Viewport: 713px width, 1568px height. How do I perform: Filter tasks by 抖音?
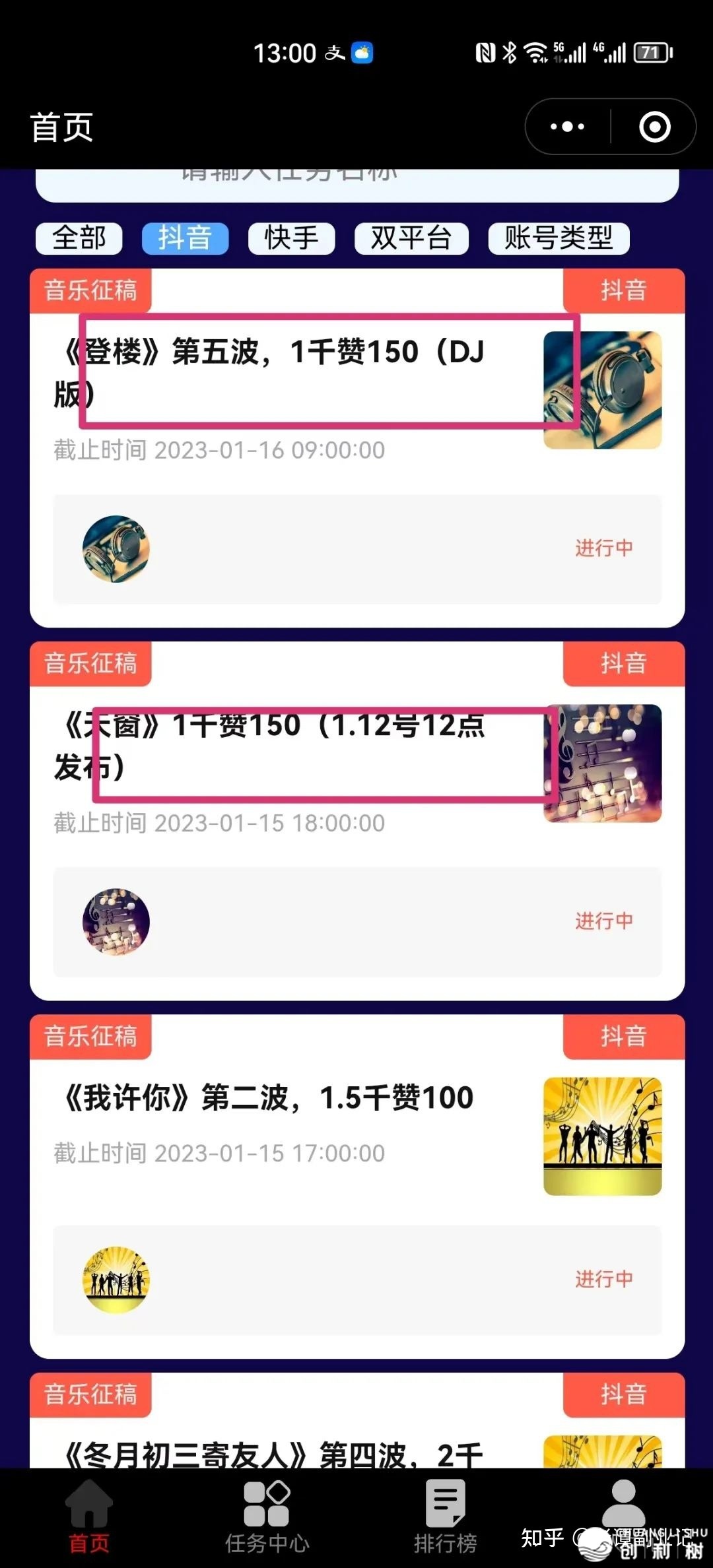point(185,238)
